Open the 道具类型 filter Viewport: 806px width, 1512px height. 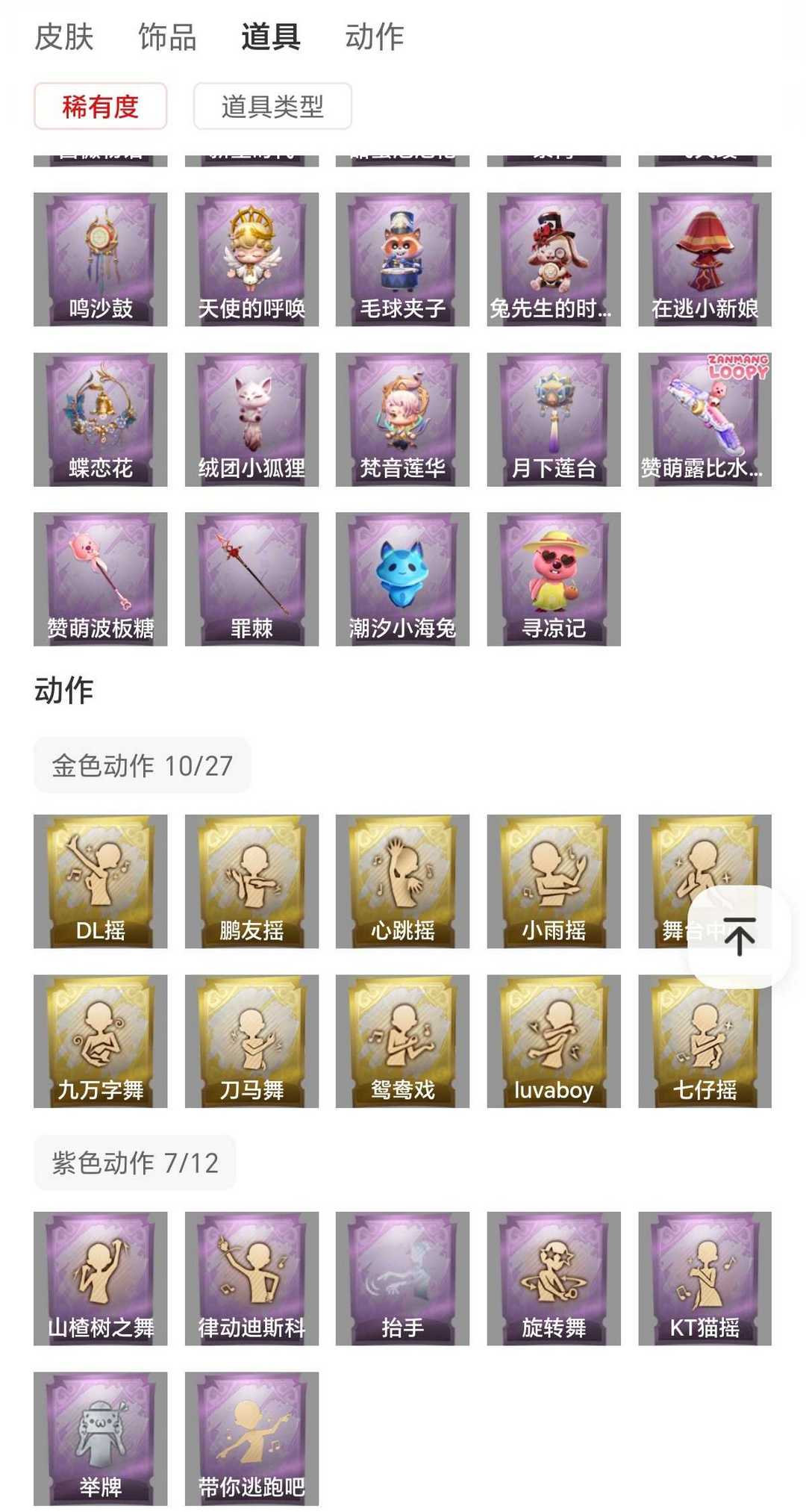tap(272, 106)
